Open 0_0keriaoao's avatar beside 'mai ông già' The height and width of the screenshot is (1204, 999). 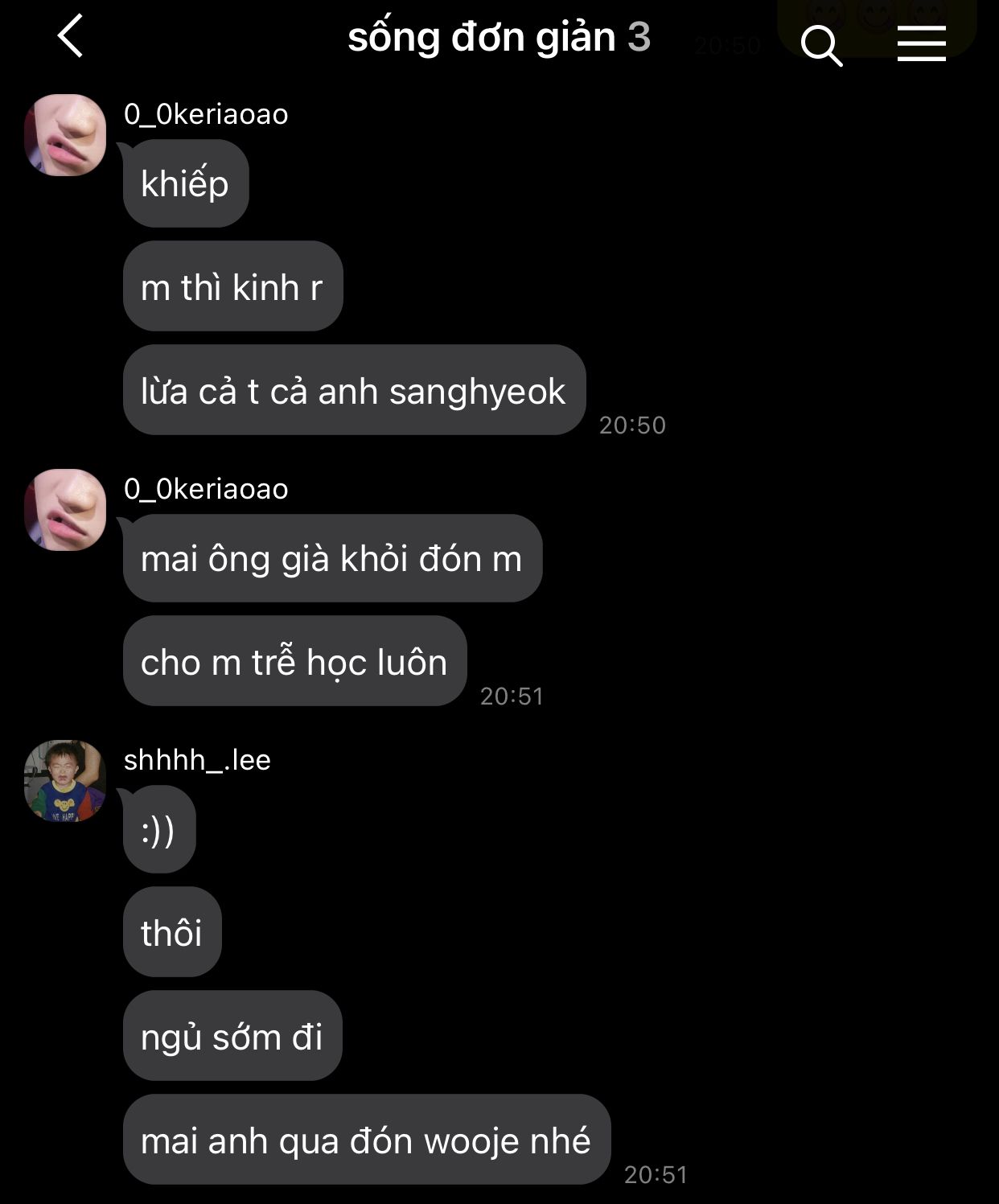65,510
